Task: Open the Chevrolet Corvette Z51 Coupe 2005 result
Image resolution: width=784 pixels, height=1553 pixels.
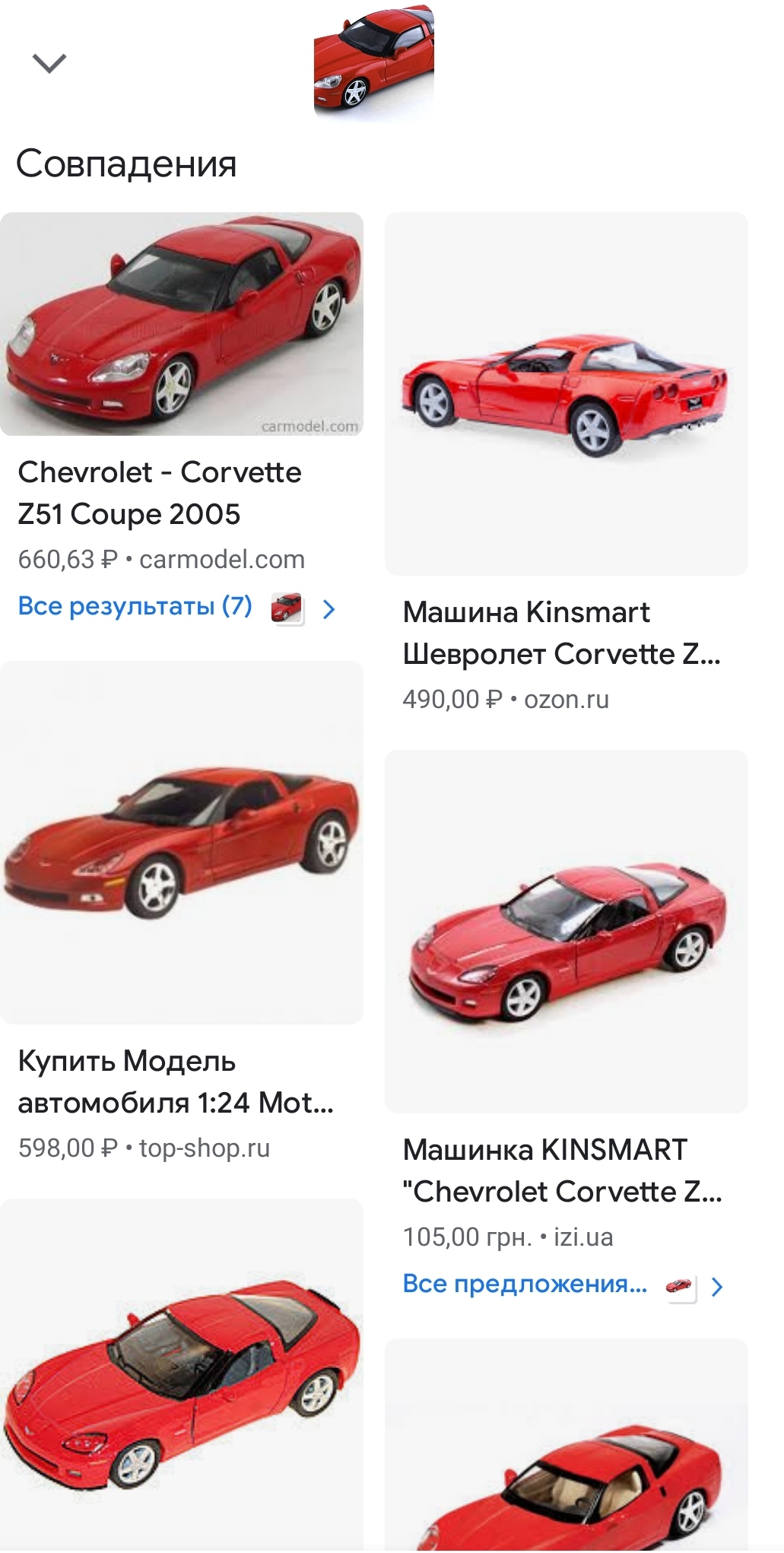Action: click(x=160, y=493)
